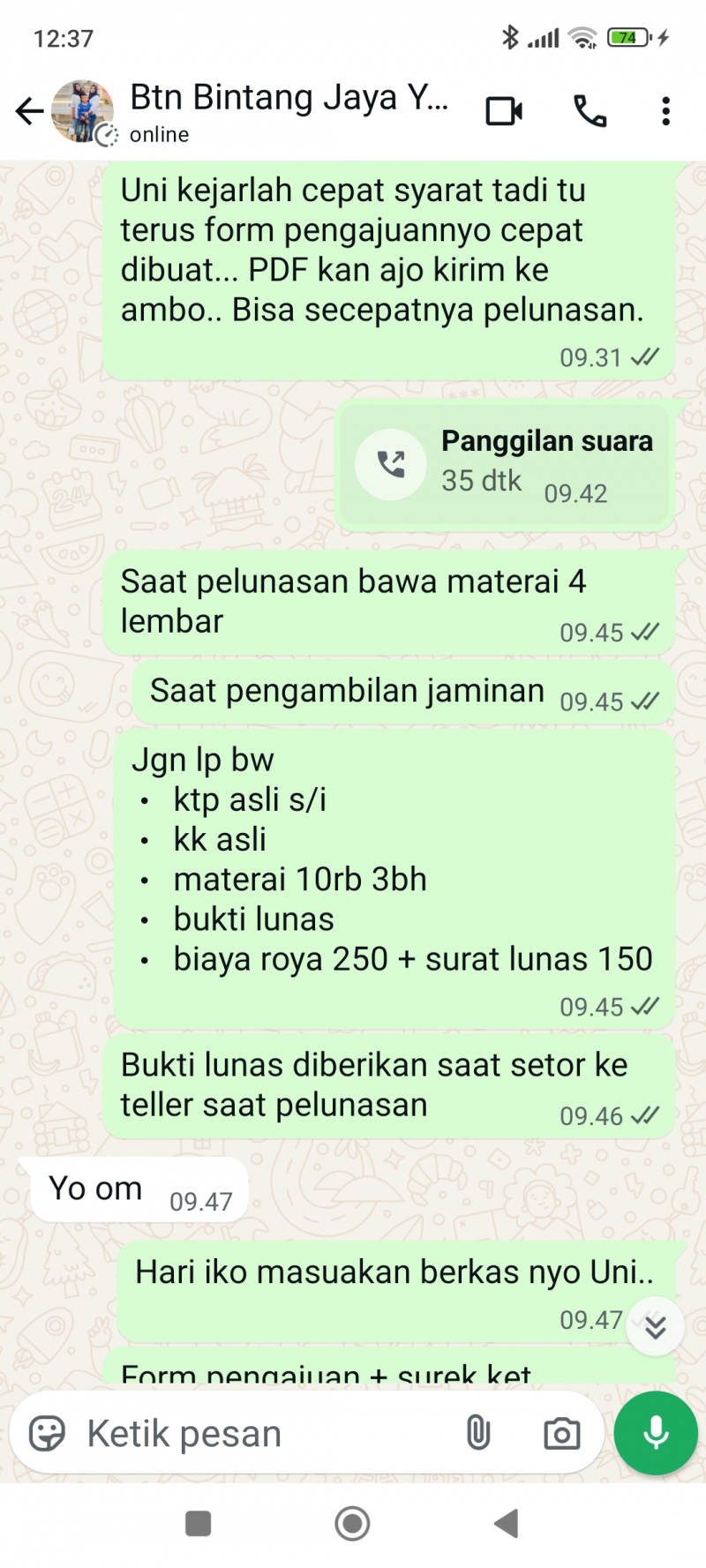The height and width of the screenshot is (1568, 706).
Task: Focus the Ketik pesan field
Action: pos(265,1433)
